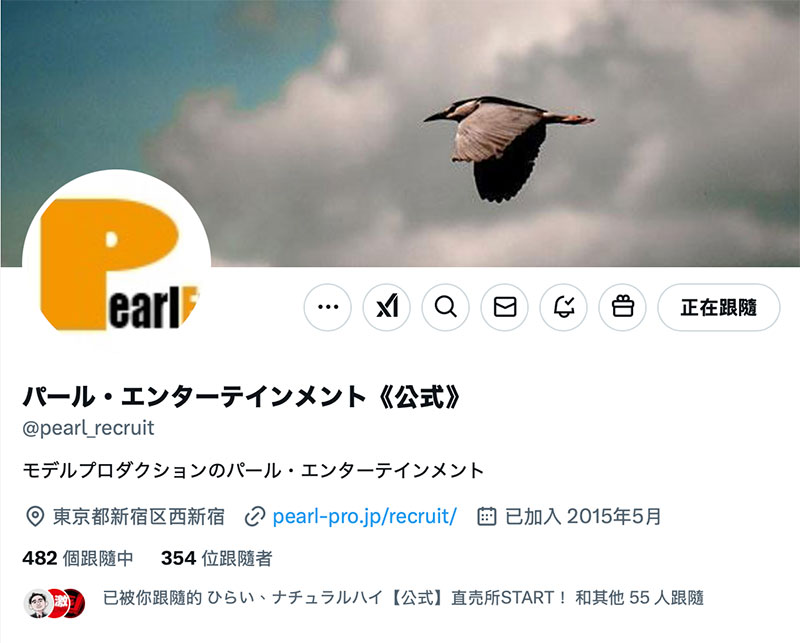Image resolution: width=800 pixels, height=643 pixels.
Task: Search this account's posts
Action: pyautogui.click(x=445, y=307)
